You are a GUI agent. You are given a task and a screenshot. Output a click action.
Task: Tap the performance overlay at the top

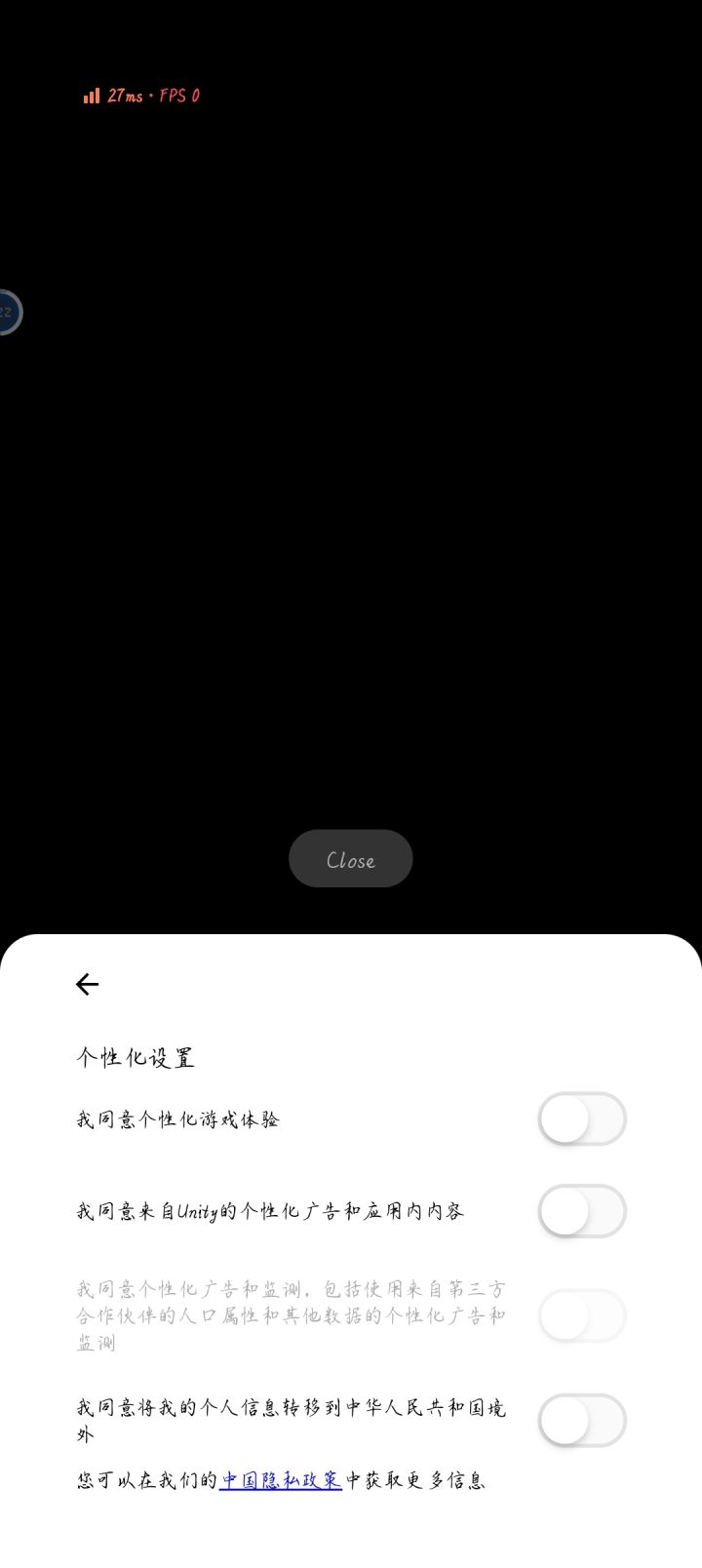coord(141,95)
